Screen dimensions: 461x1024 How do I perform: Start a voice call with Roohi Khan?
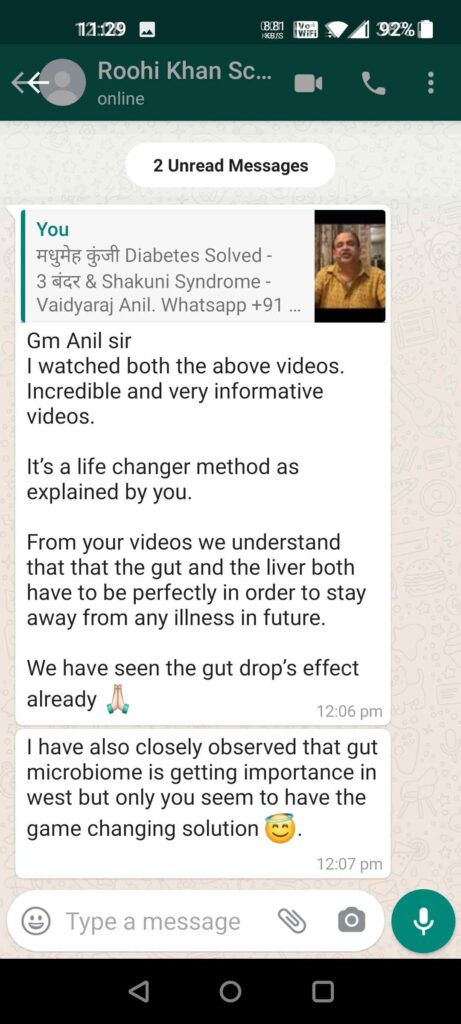tap(374, 83)
